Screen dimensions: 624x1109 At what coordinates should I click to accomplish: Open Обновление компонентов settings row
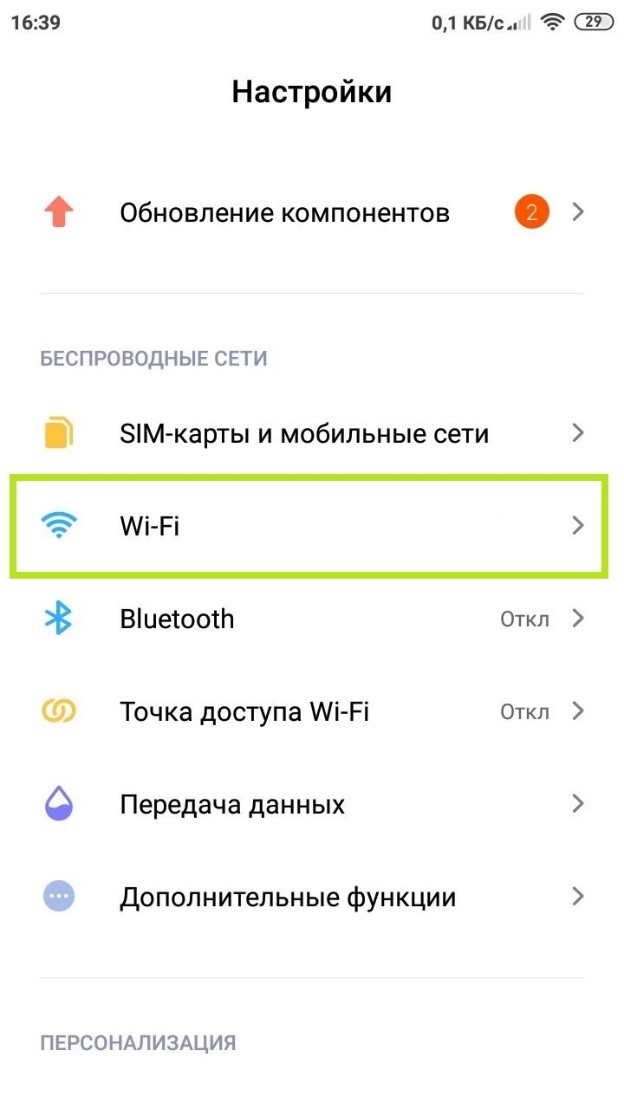pos(285,213)
